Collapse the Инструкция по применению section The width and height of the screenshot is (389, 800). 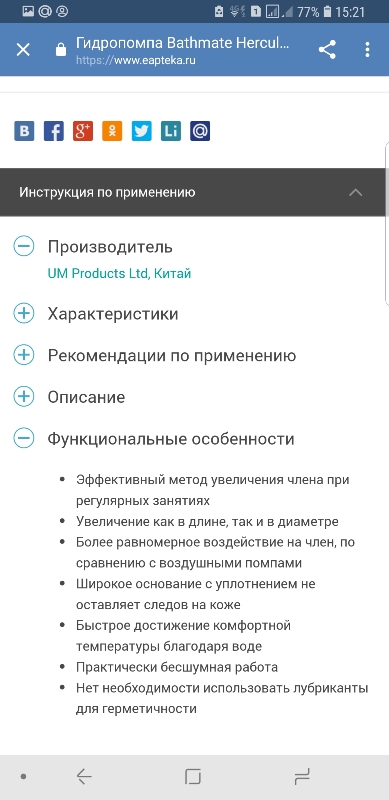(x=194, y=192)
